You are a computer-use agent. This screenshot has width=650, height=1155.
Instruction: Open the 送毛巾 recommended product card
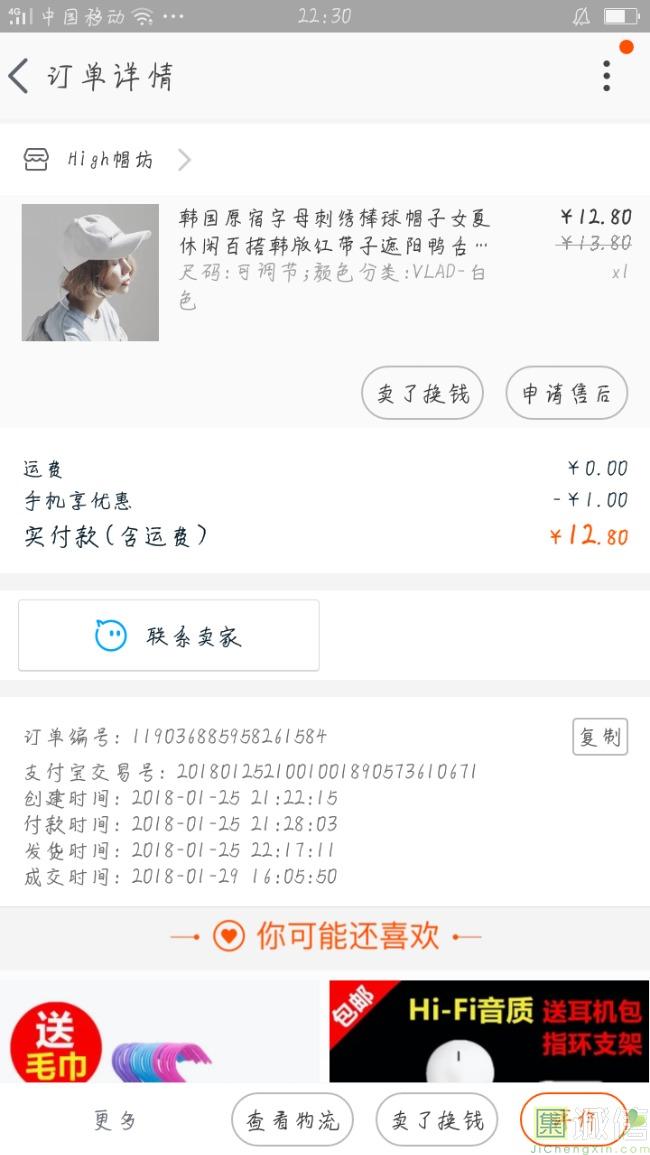click(x=160, y=1031)
